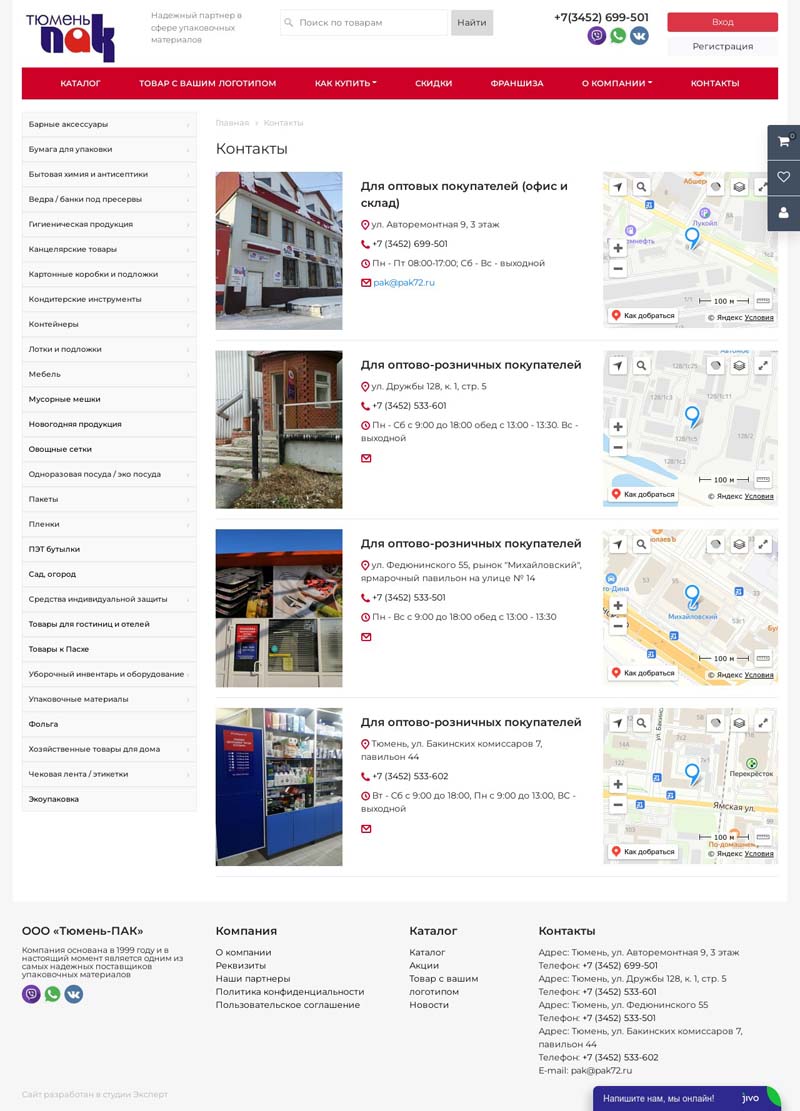Expand the КАК КУПИТЬ dropdown
The image size is (800, 1111).
click(x=346, y=83)
